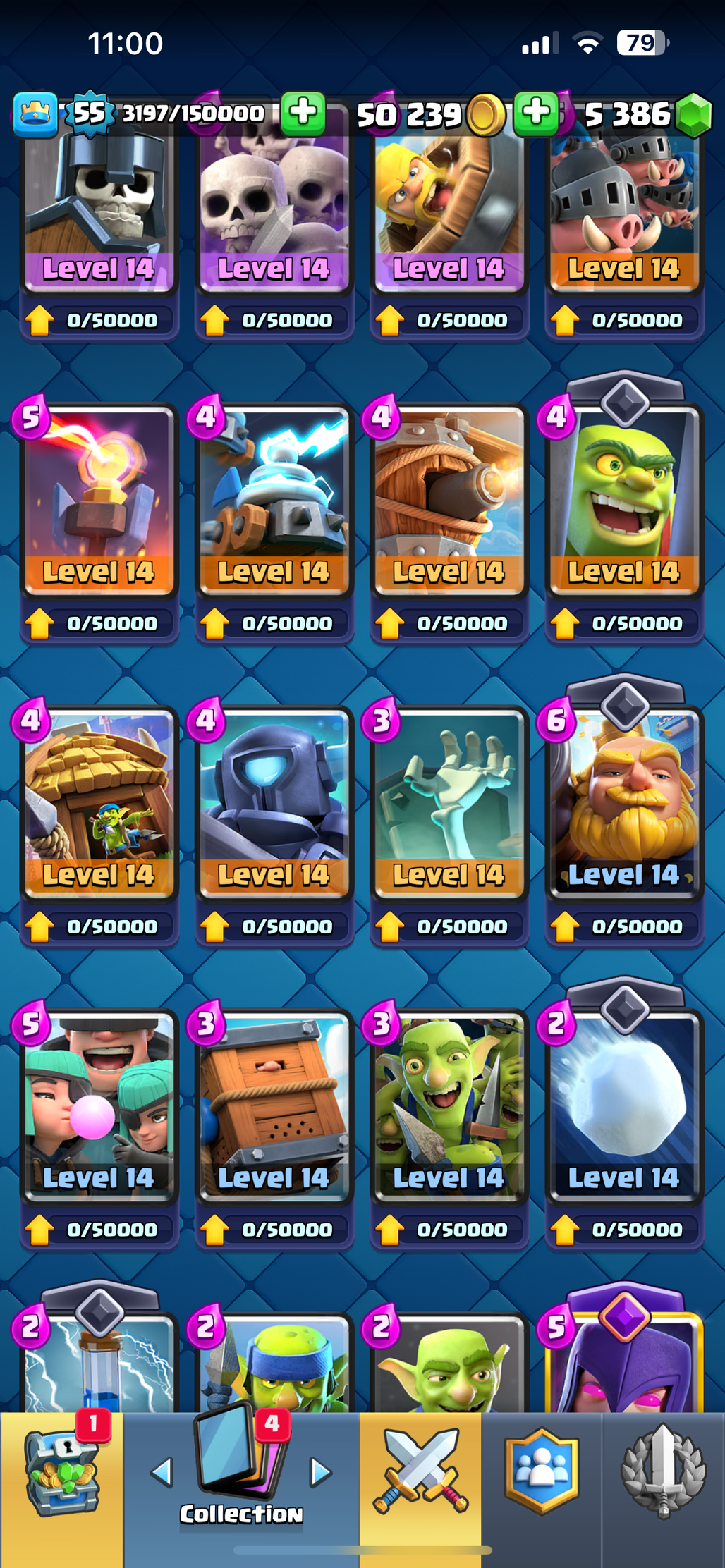Screen dimensions: 725x1568
Task: Add more gold with the plus button
Action: coord(536,112)
